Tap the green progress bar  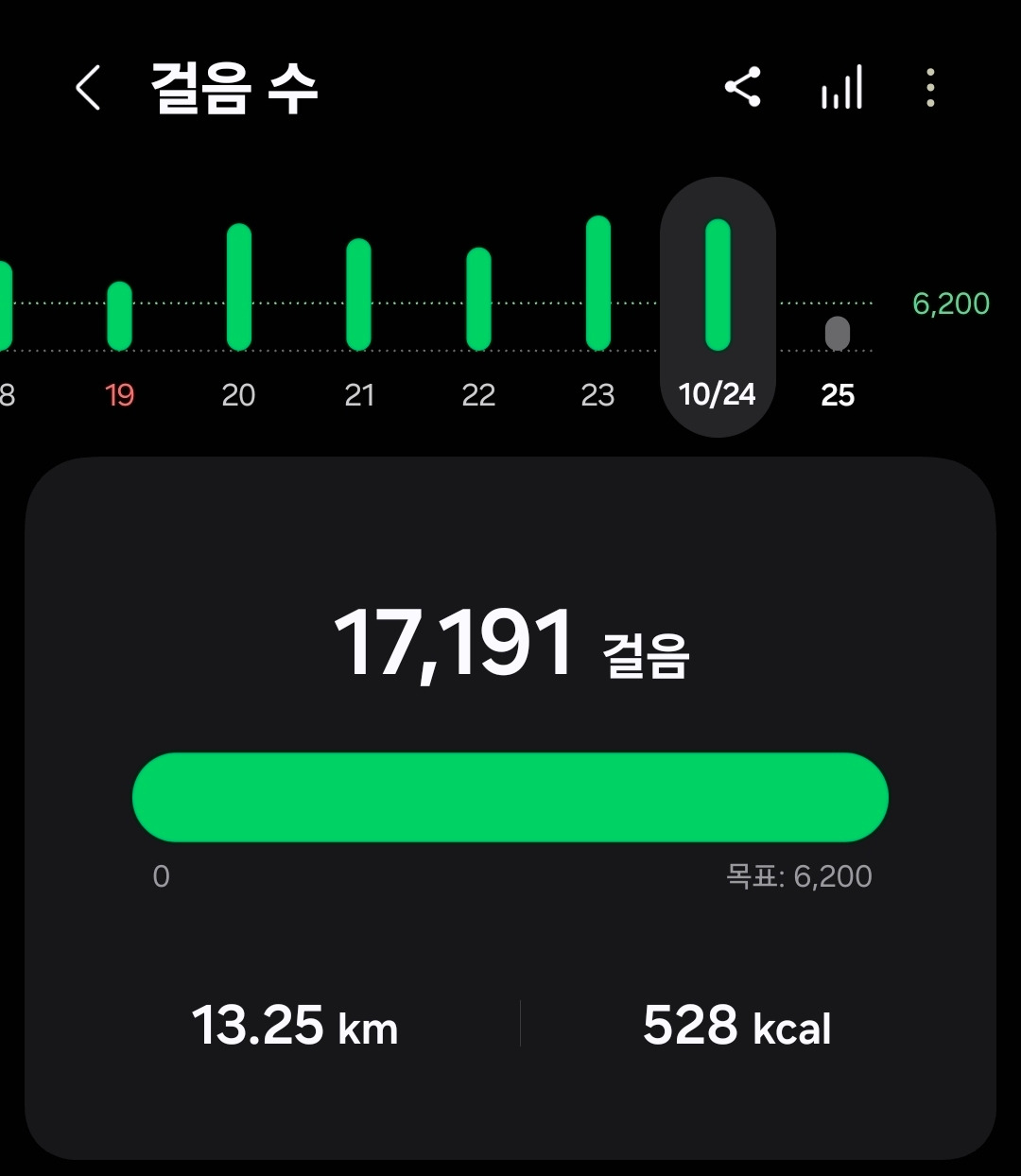[x=510, y=797]
